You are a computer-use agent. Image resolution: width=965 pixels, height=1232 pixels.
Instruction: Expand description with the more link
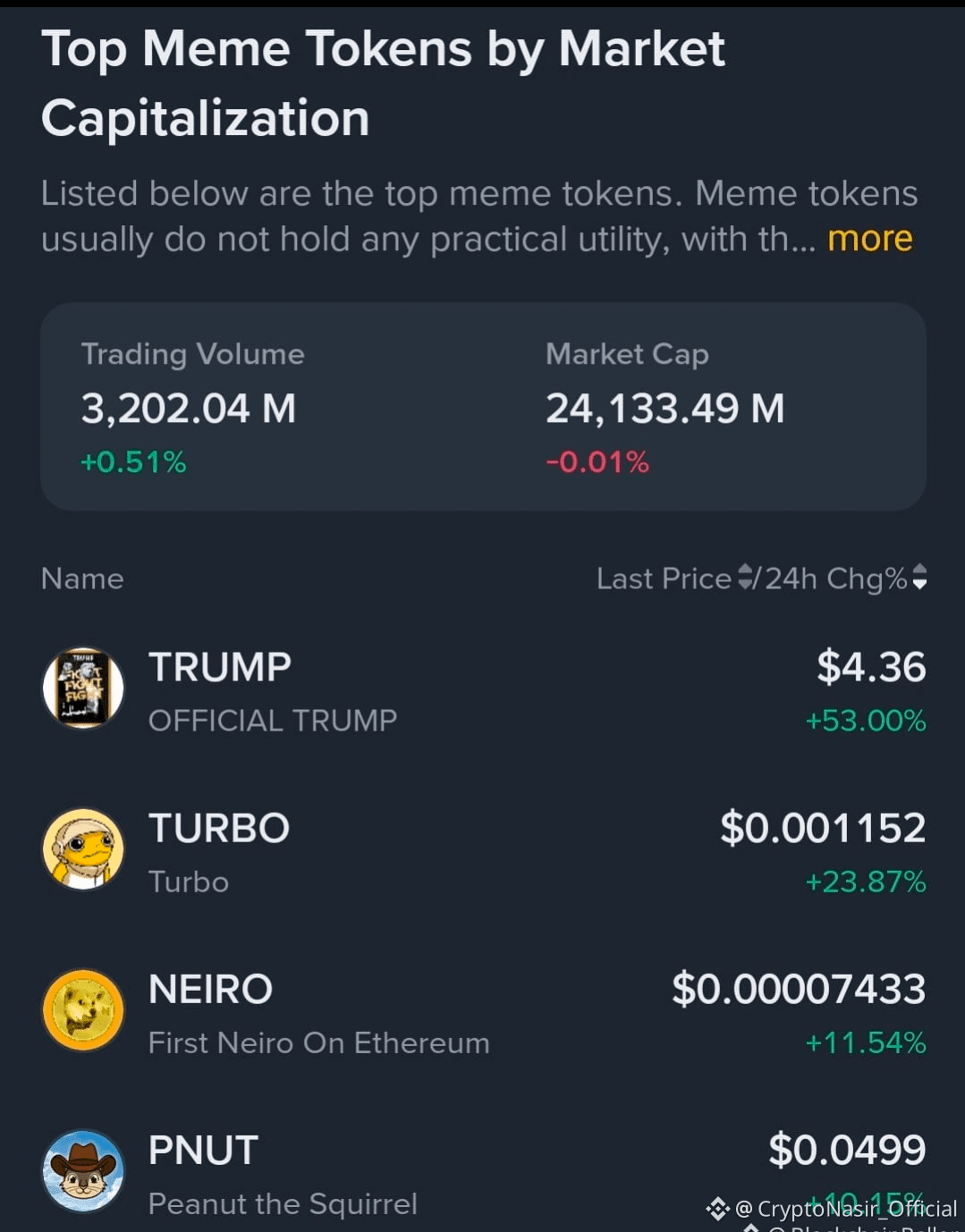(869, 239)
